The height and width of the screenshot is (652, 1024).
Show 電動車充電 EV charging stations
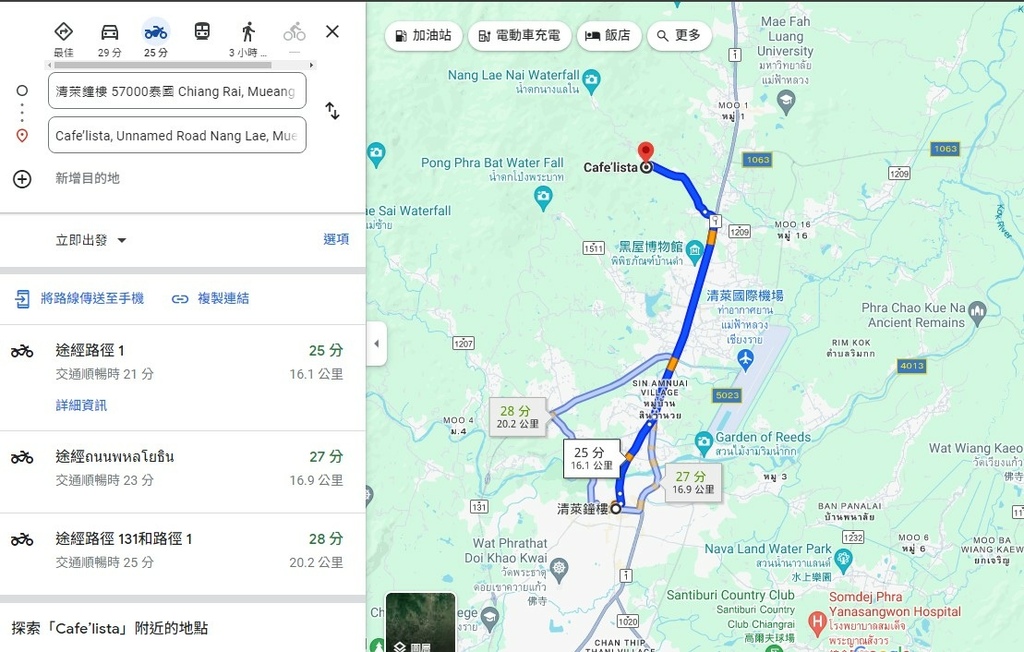pyautogui.click(x=519, y=36)
